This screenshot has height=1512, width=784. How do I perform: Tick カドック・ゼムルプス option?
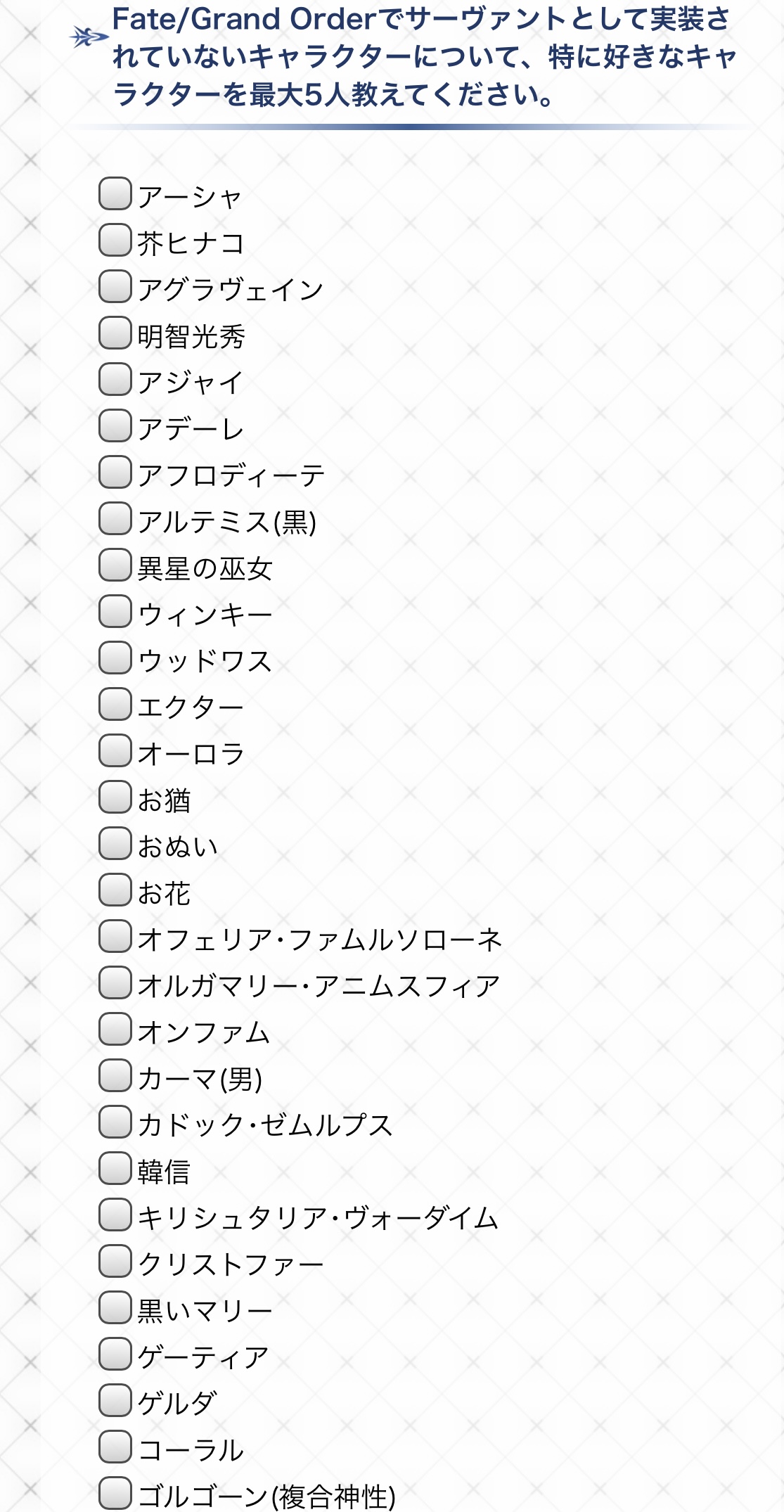[x=115, y=1122]
